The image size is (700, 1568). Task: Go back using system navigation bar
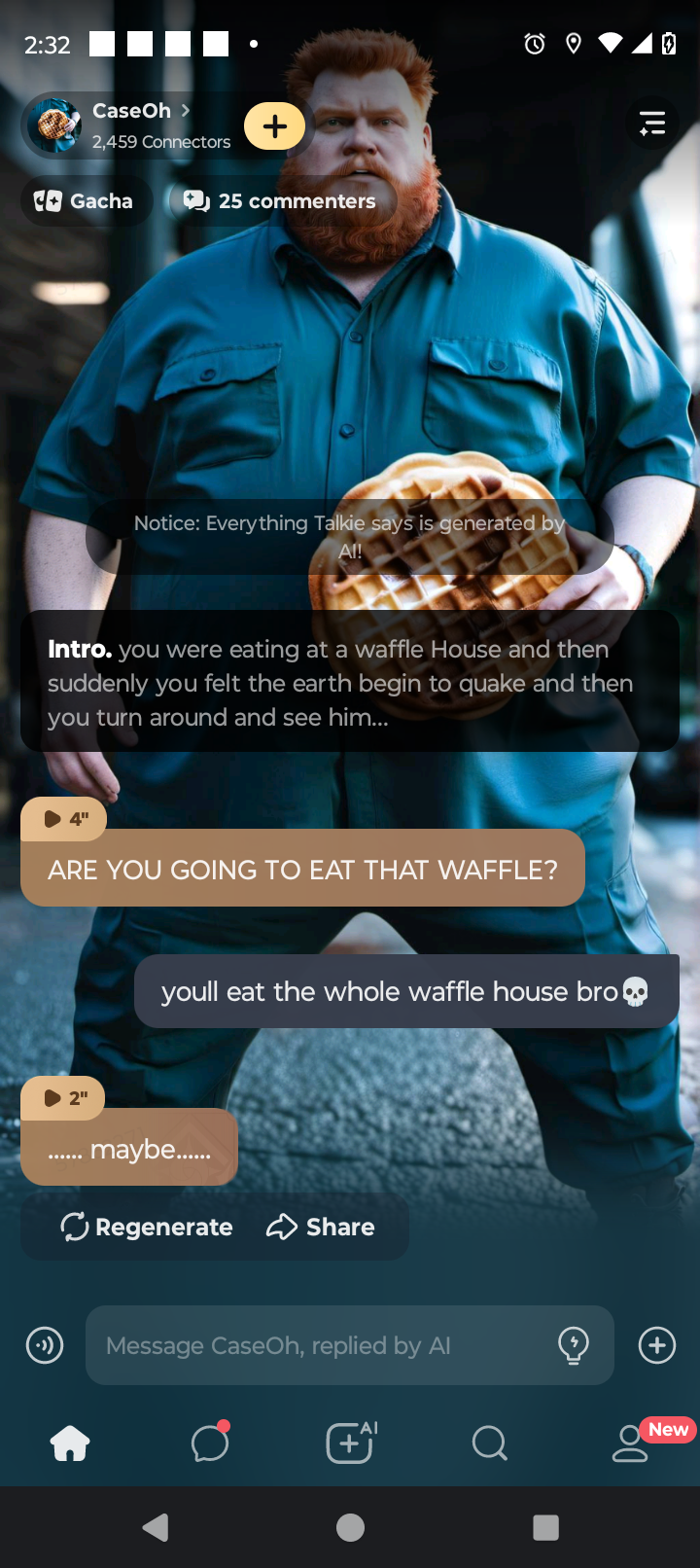pyautogui.click(x=156, y=1528)
